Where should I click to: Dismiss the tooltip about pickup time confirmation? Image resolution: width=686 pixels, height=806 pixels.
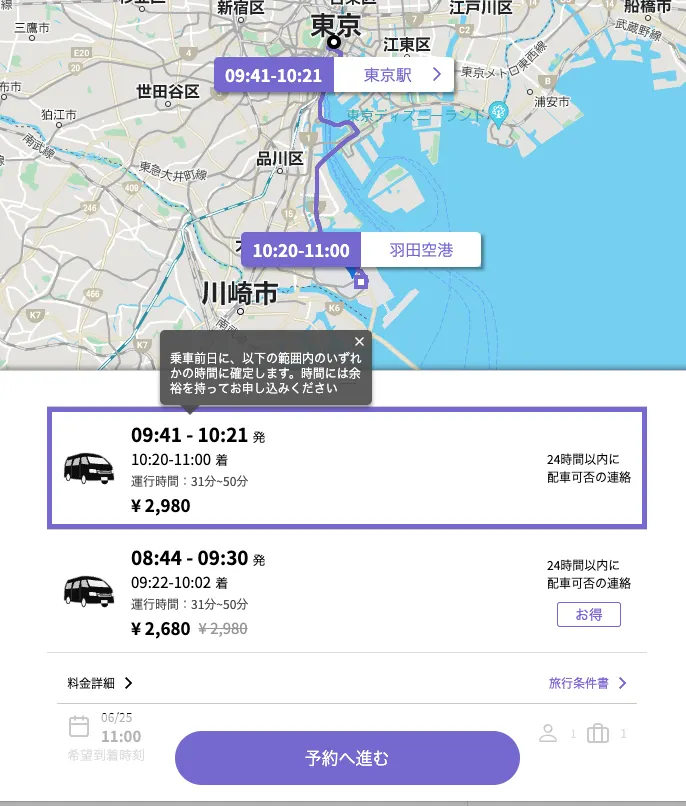[360, 342]
